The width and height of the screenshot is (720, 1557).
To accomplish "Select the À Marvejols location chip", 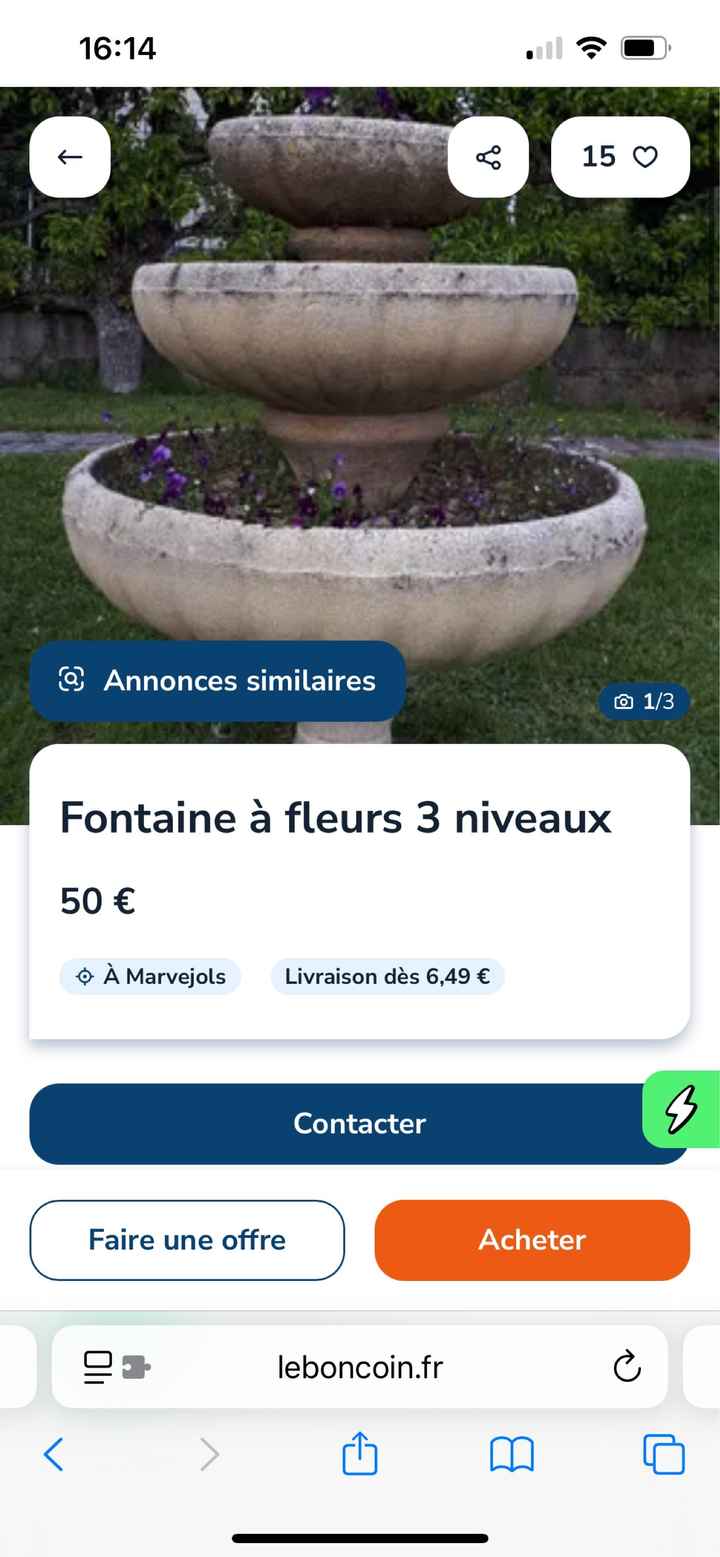I will coord(150,976).
